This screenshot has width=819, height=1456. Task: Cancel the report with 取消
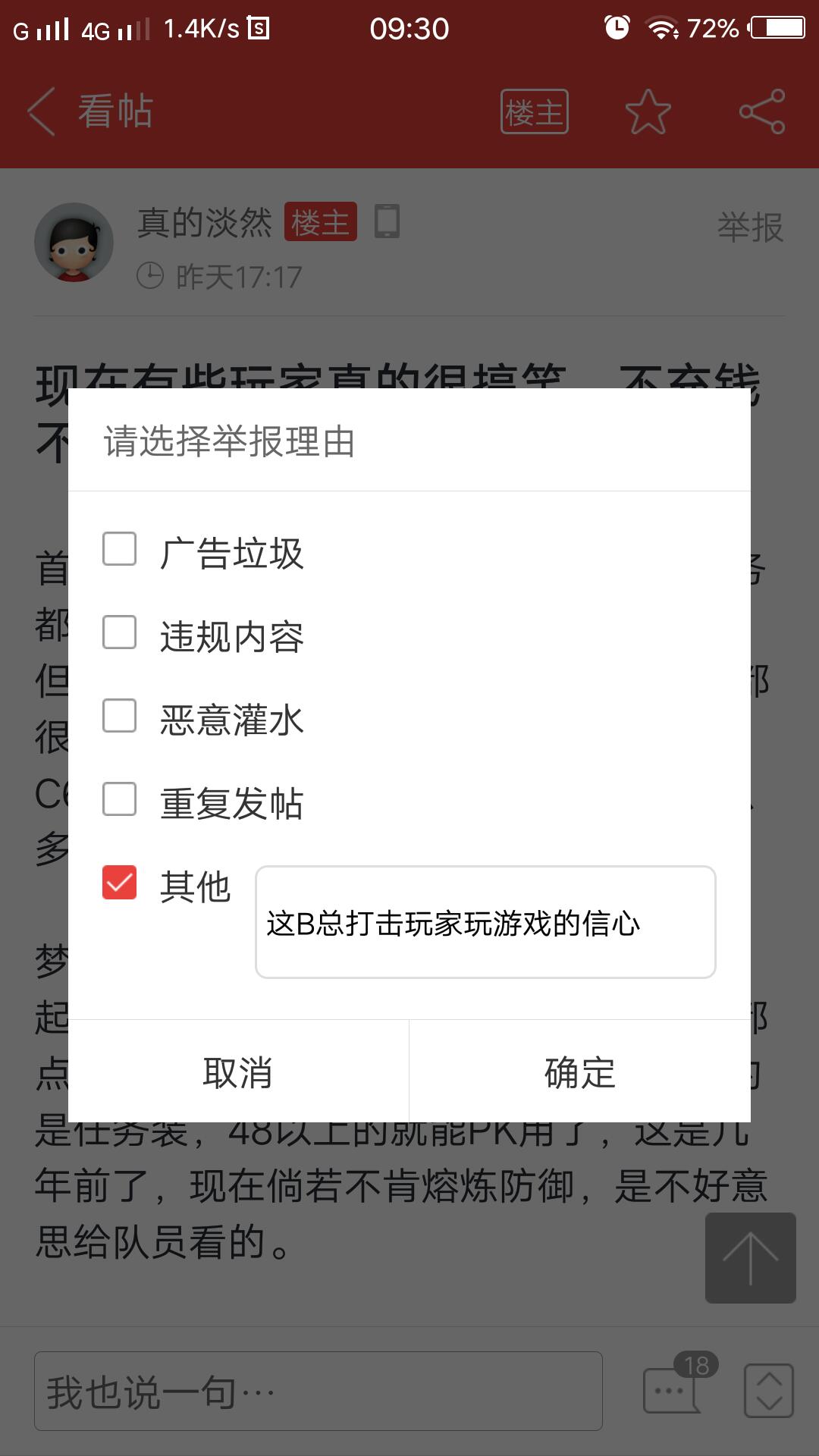pos(238,1072)
